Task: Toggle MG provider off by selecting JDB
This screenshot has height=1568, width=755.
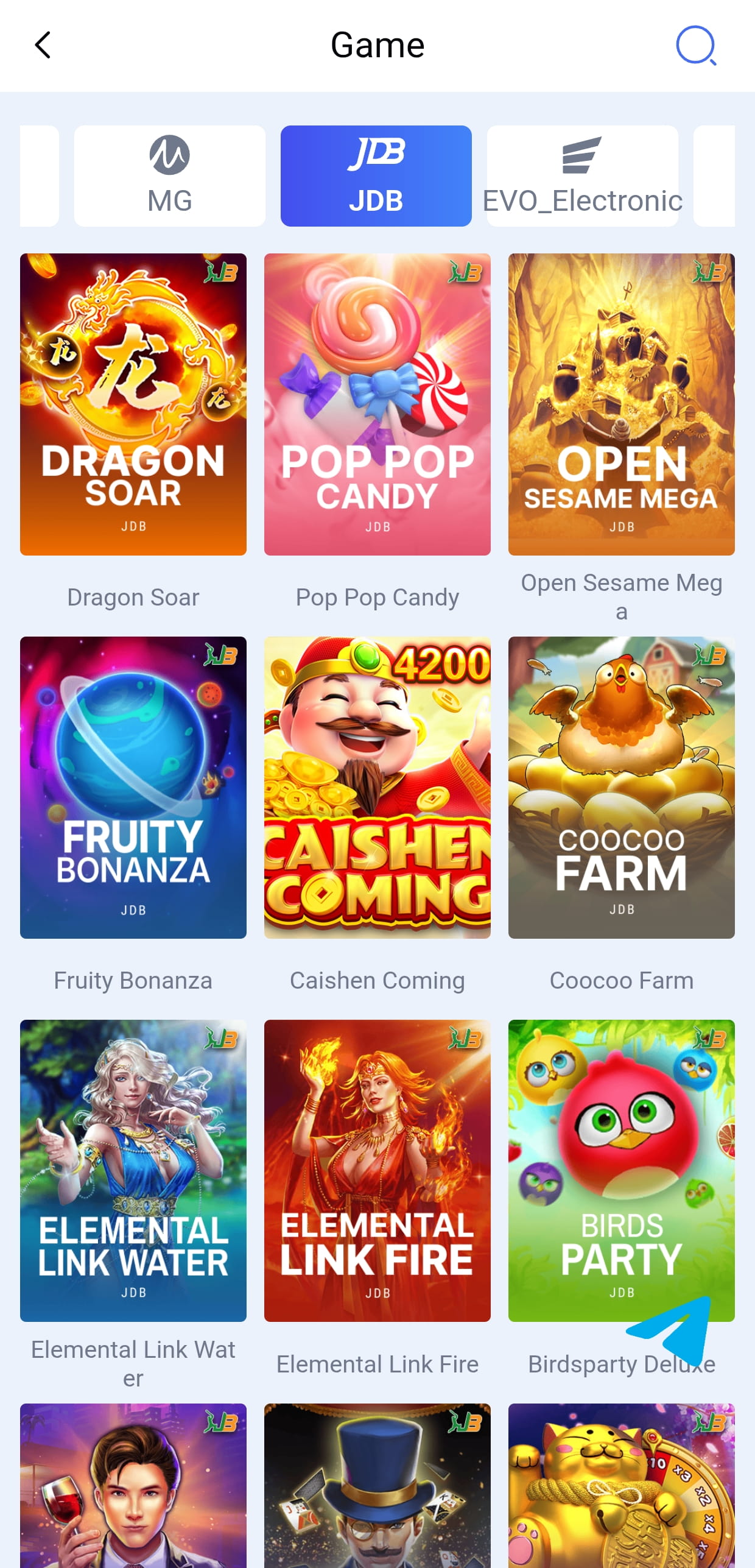Action: (x=375, y=175)
